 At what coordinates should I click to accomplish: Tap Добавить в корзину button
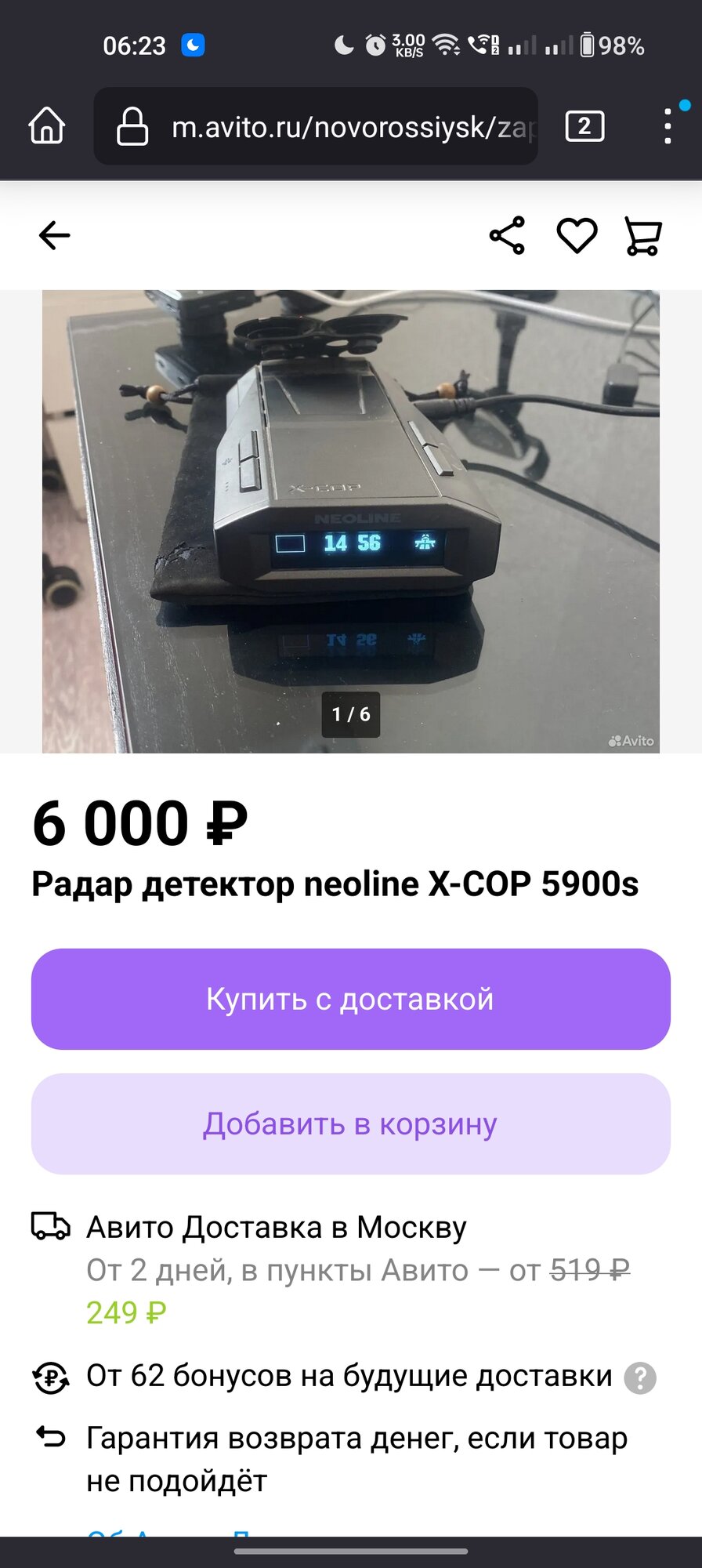351,1123
